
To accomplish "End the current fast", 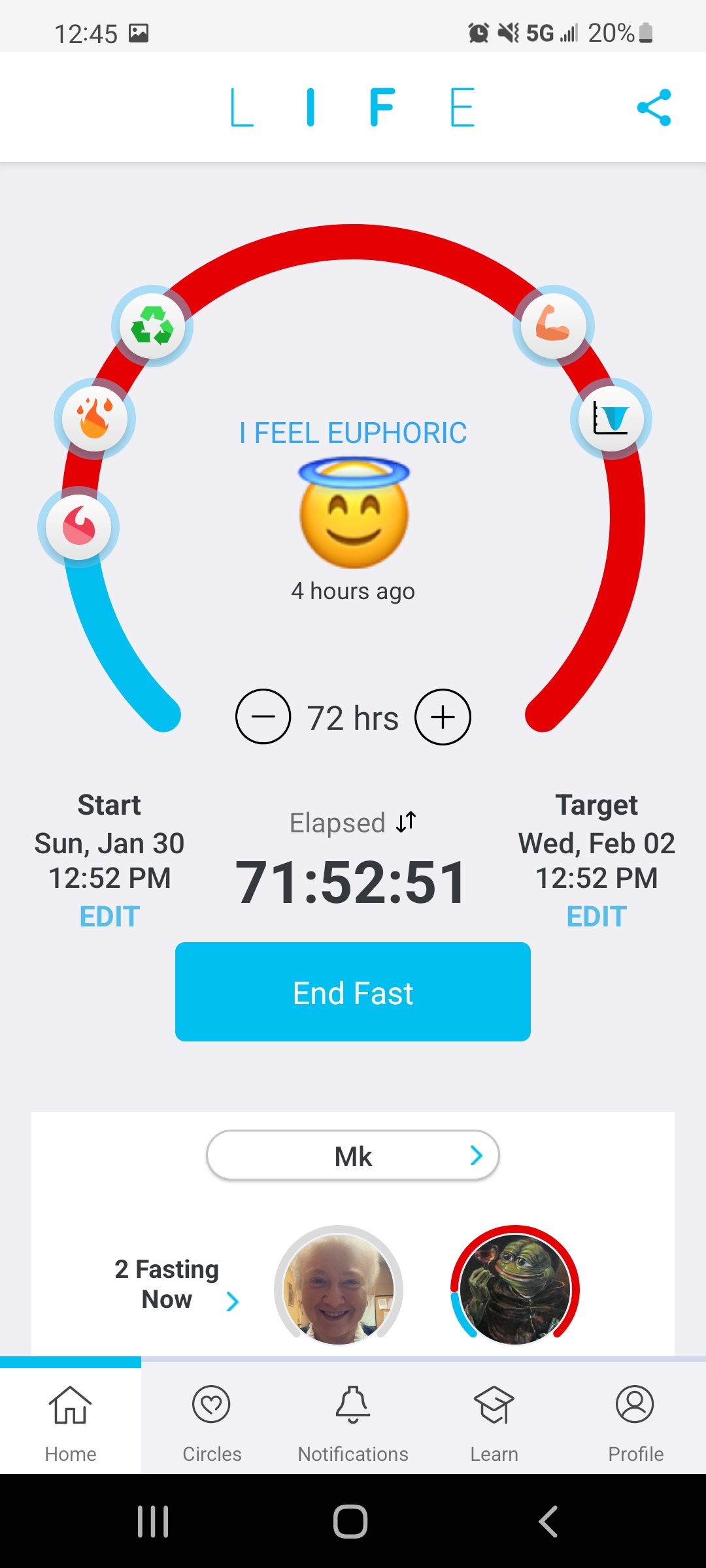I will point(353,992).
